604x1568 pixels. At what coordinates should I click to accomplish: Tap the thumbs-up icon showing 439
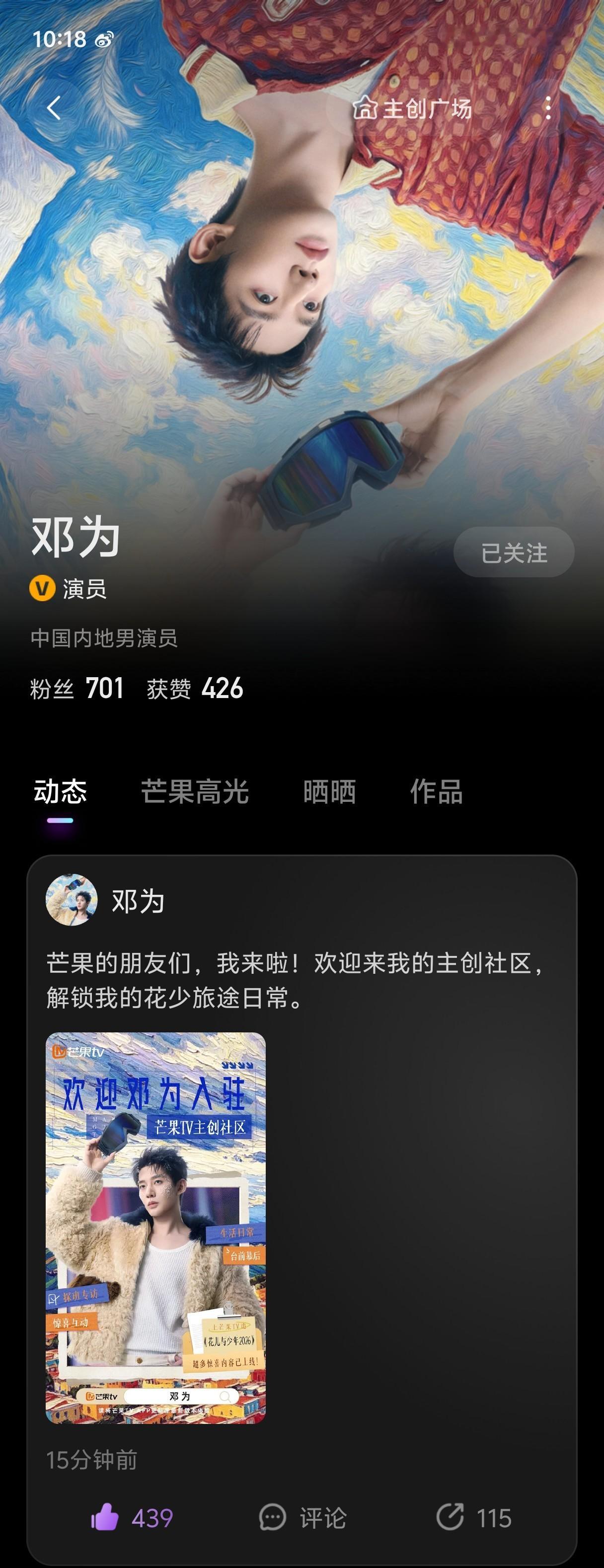tap(105, 1517)
